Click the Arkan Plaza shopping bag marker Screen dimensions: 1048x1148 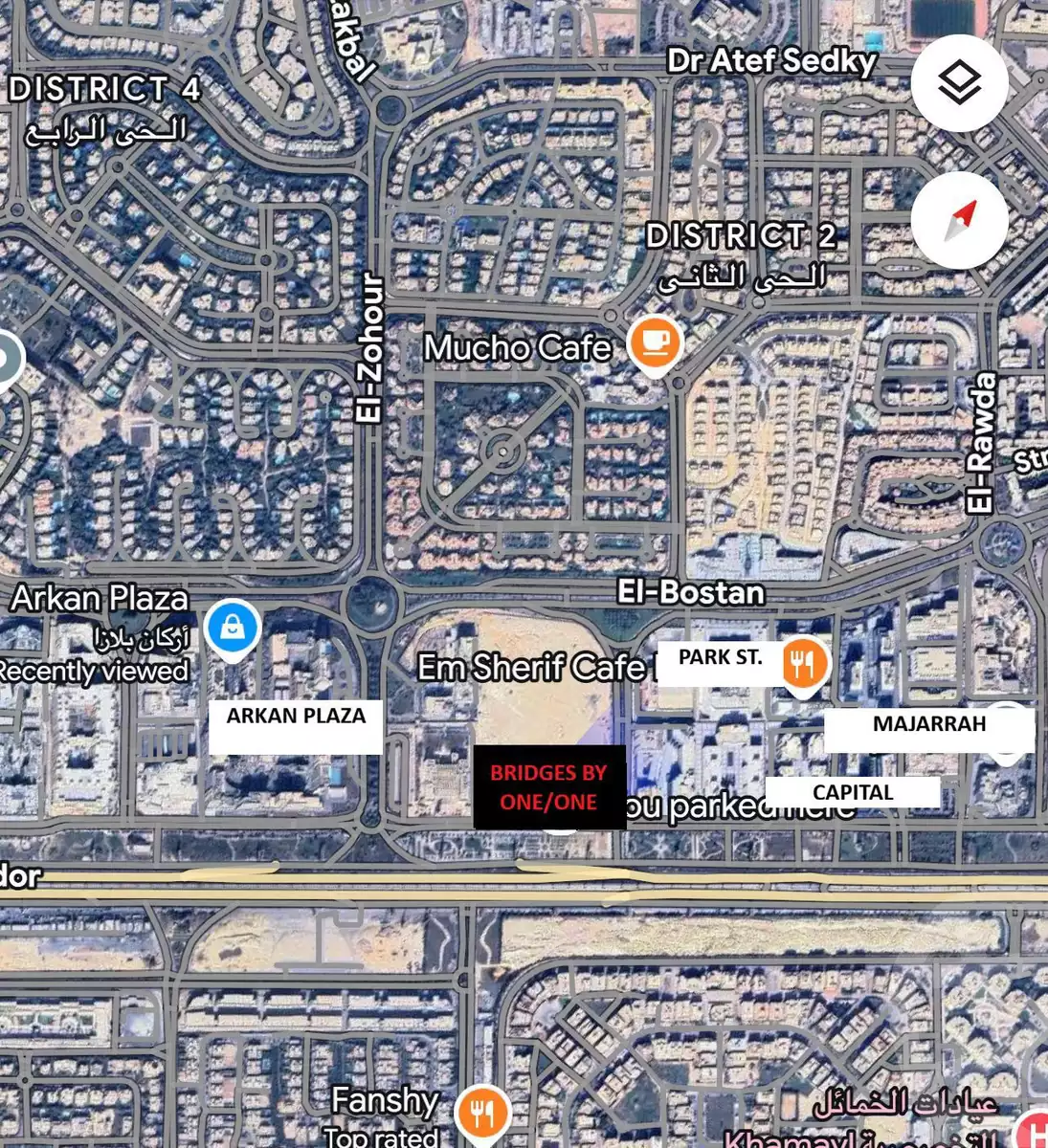(x=231, y=628)
